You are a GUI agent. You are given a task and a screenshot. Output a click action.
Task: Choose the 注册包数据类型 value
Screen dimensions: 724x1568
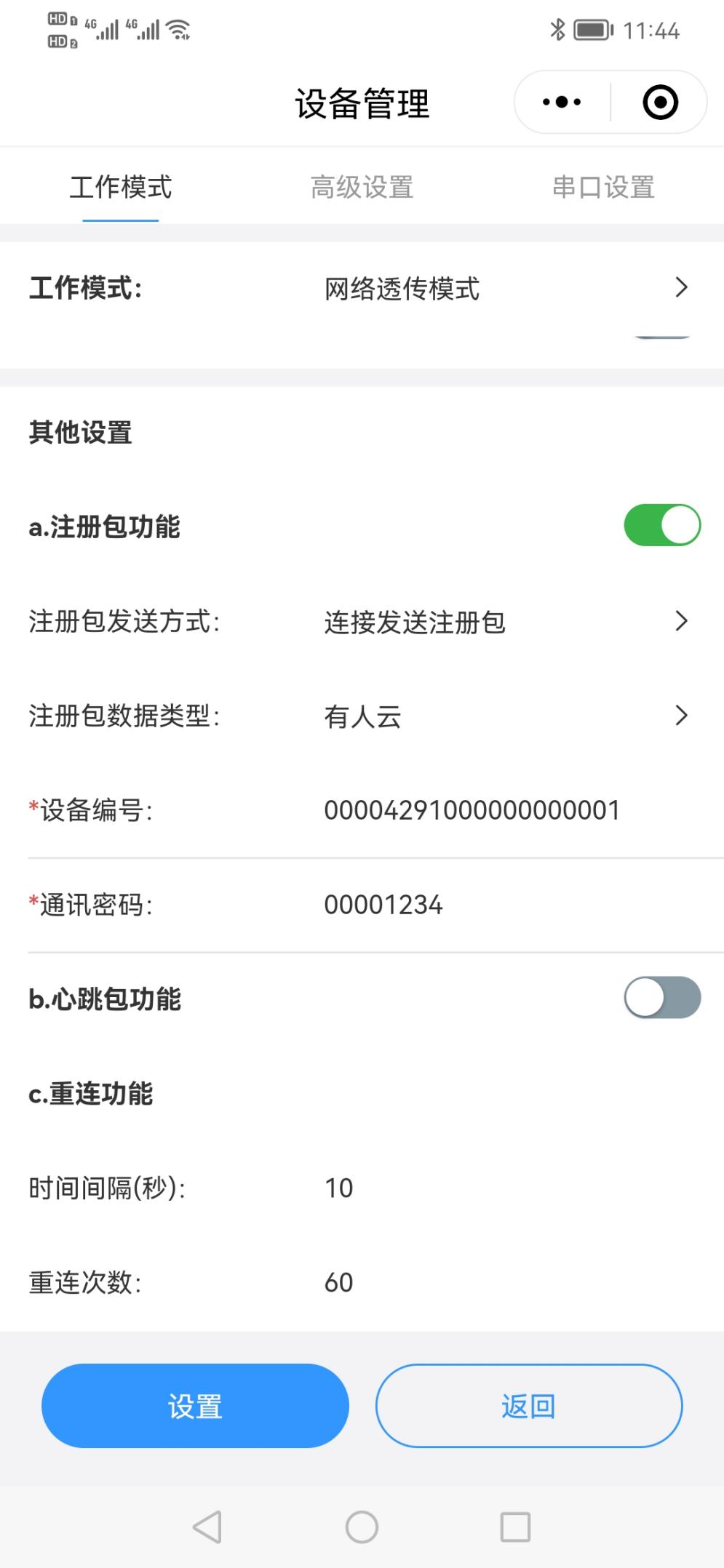pyautogui.click(x=502, y=716)
